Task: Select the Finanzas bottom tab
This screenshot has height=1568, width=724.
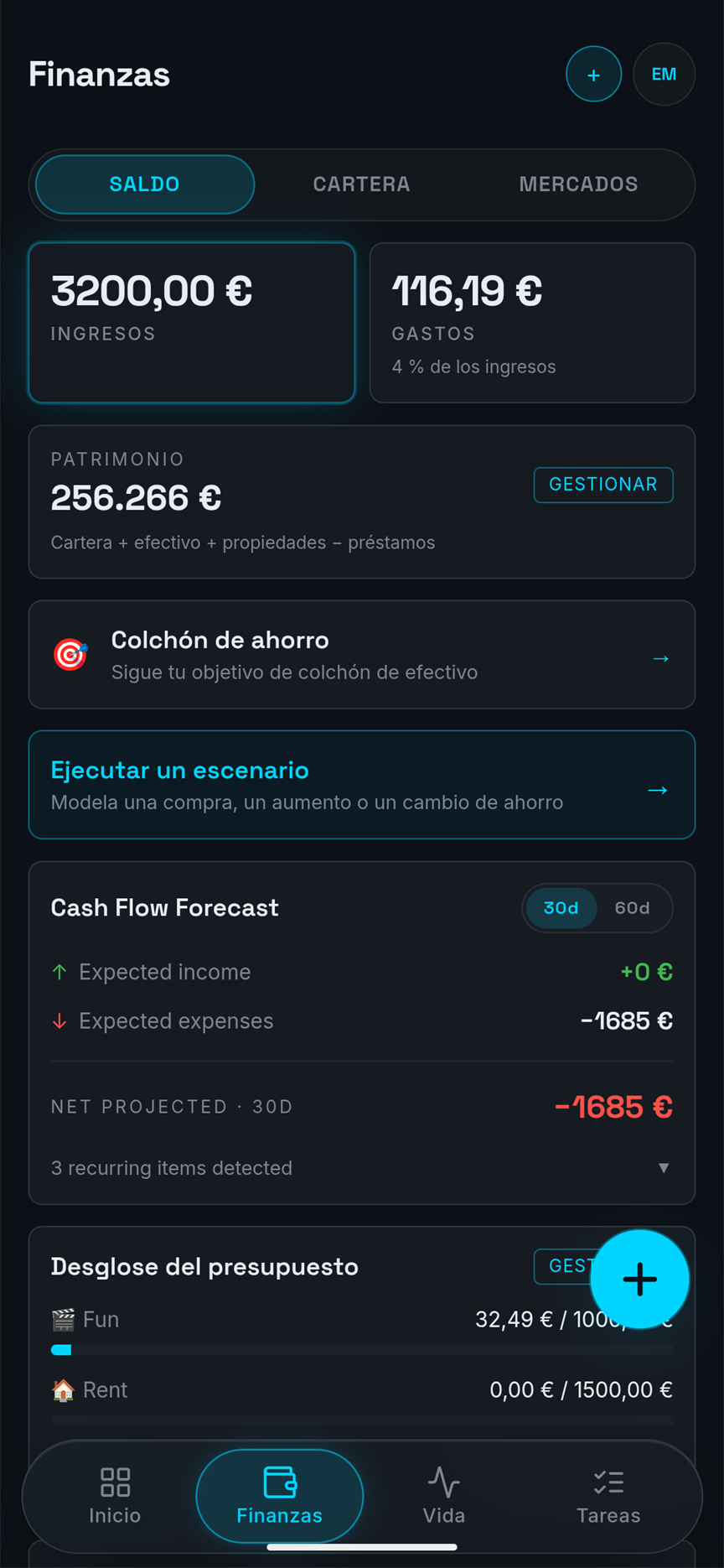Action: pyautogui.click(x=280, y=1496)
